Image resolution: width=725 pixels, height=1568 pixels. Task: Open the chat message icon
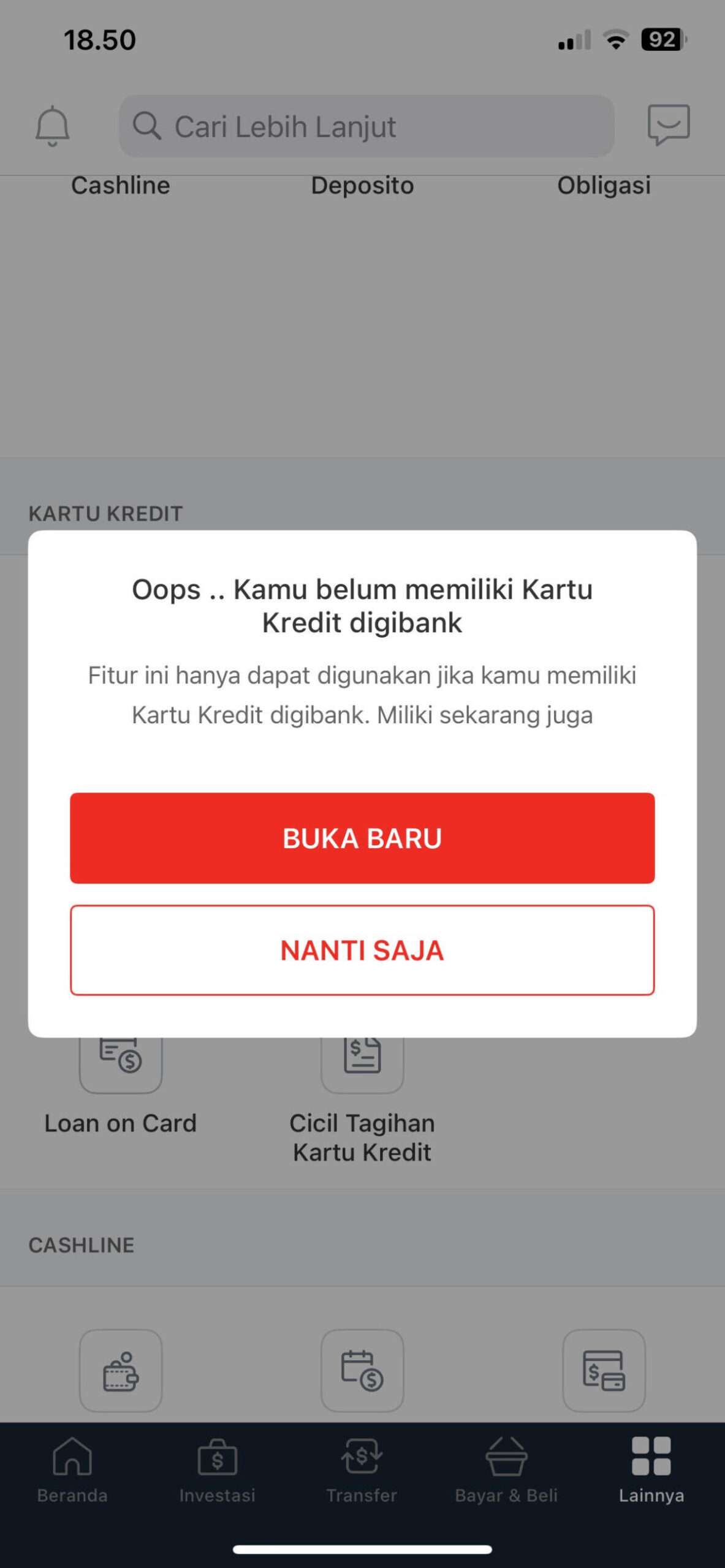[x=669, y=124]
